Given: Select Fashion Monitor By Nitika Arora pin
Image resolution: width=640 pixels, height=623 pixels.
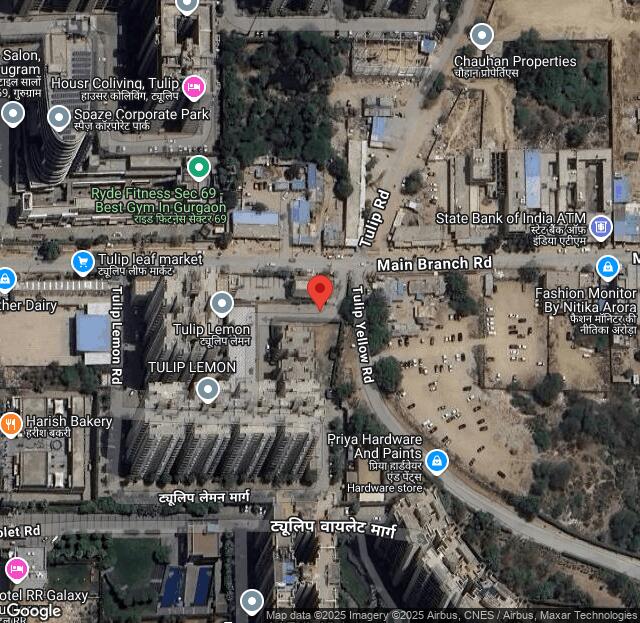Looking at the screenshot, I should click(x=607, y=267).
